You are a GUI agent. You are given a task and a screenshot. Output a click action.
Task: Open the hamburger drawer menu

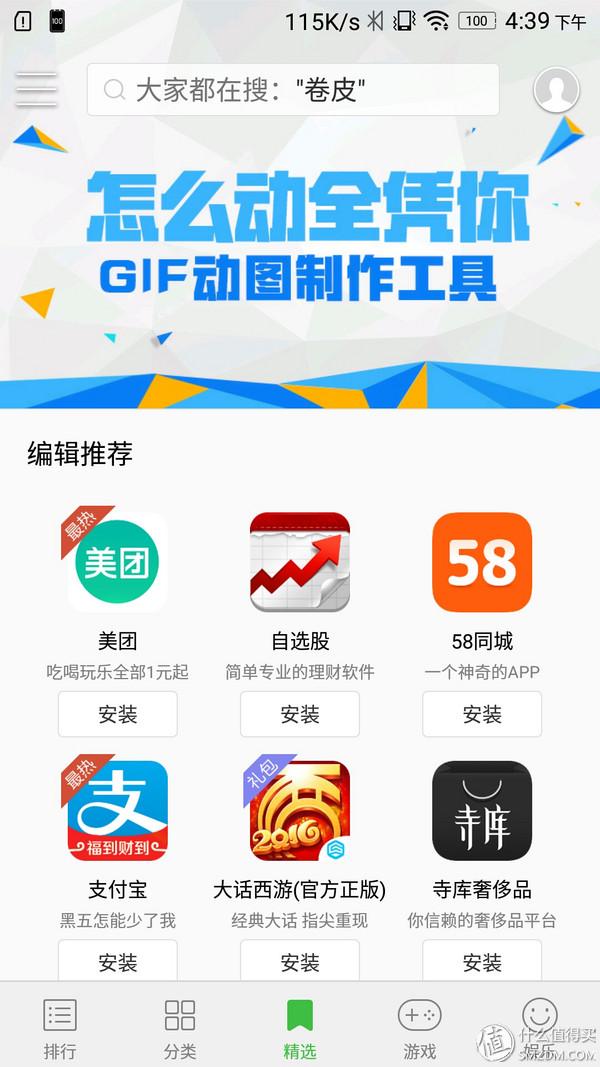[x=36, y=90]
